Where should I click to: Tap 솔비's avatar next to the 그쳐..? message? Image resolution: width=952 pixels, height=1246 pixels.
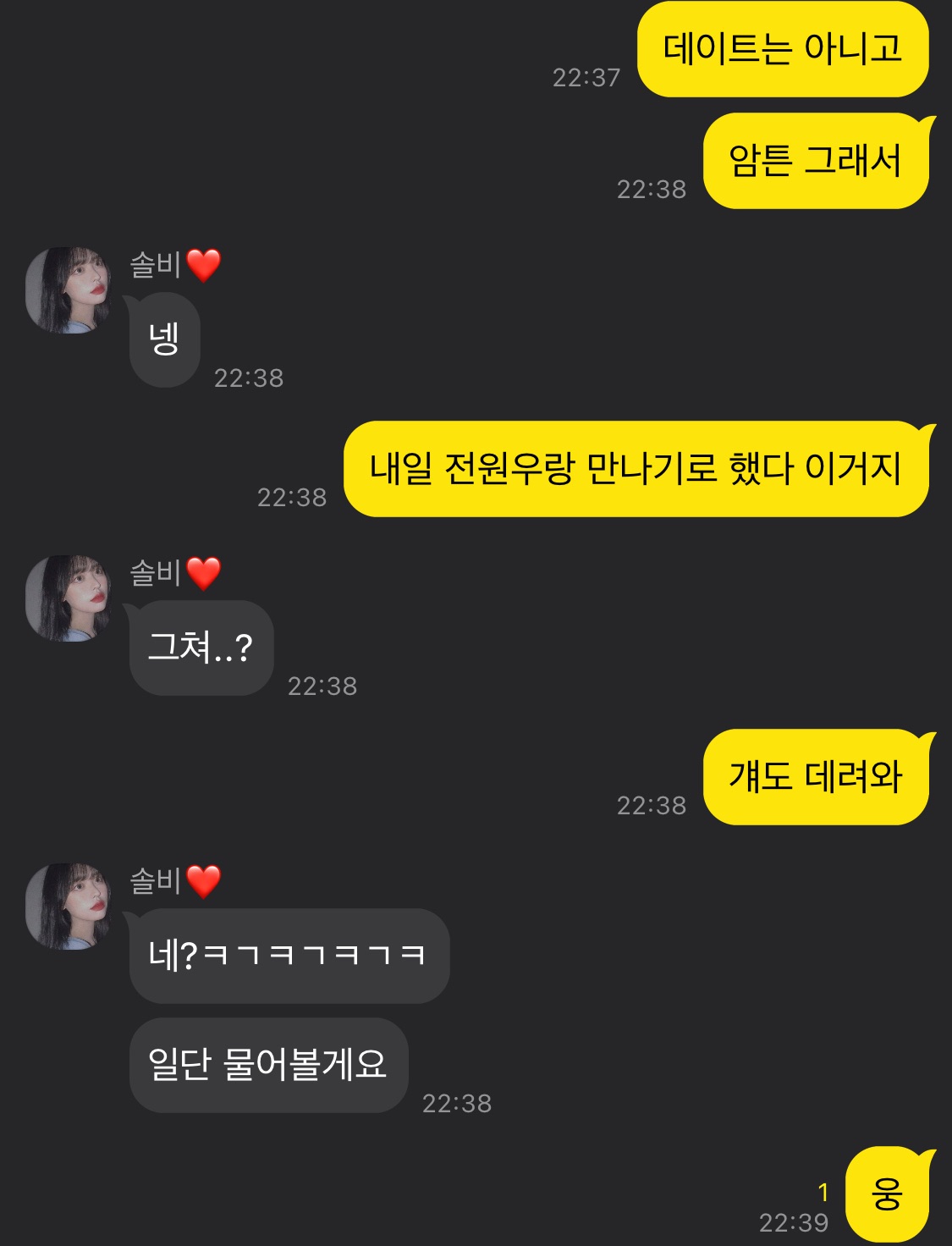coord(69,598)
